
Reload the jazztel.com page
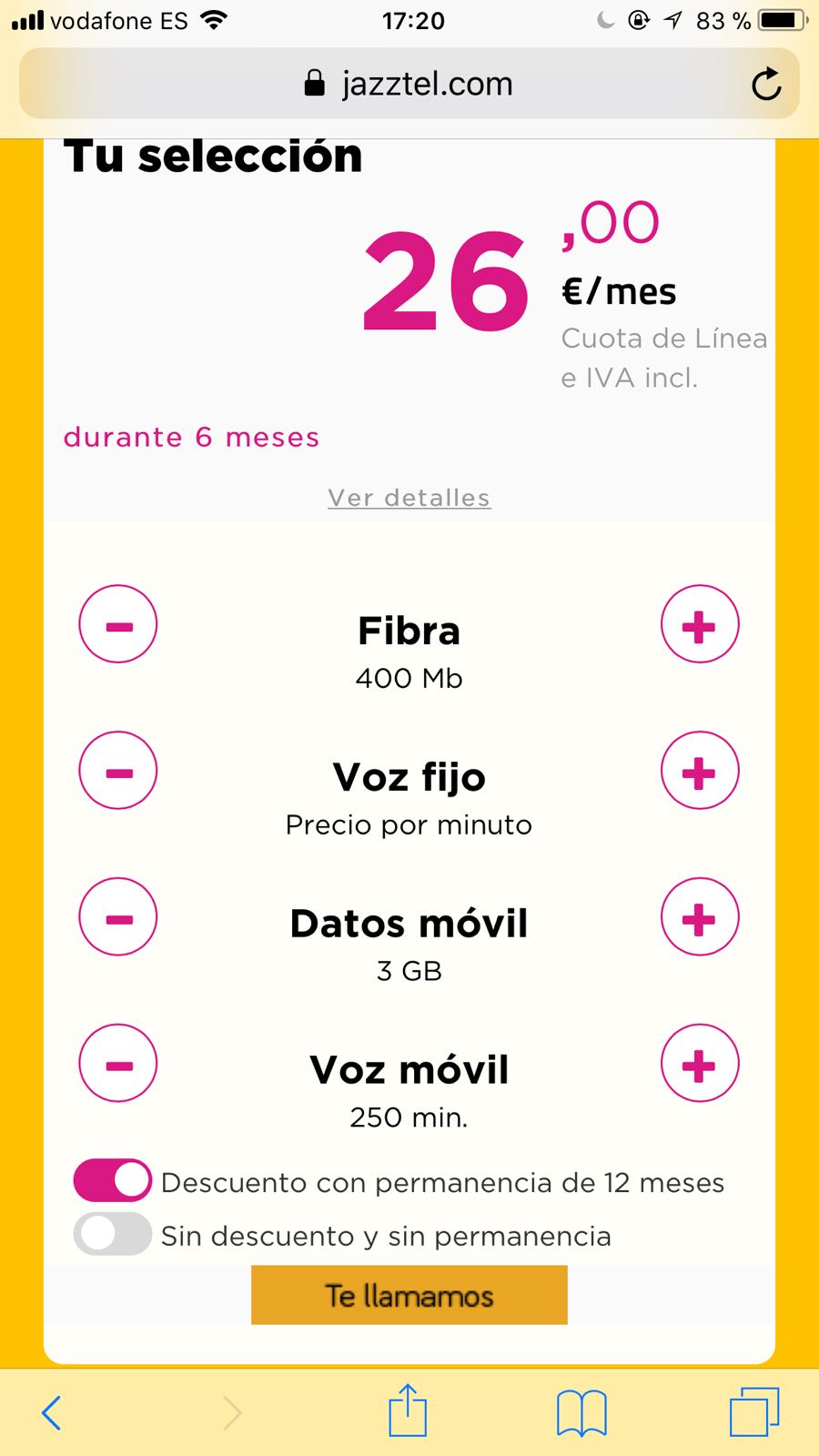[x=766, y=85]
